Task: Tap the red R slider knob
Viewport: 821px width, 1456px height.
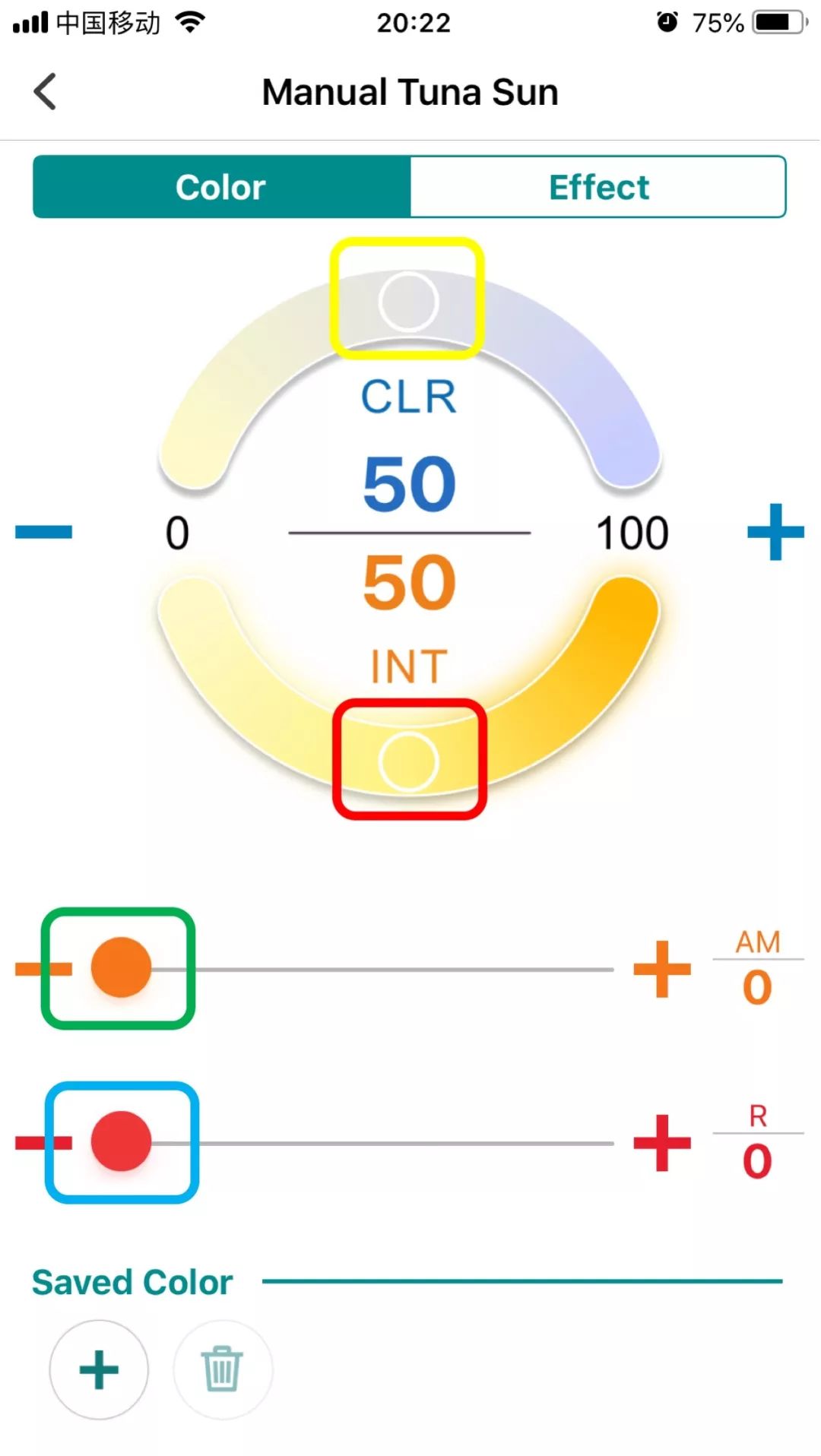Action: click(x=121, y=1141)
